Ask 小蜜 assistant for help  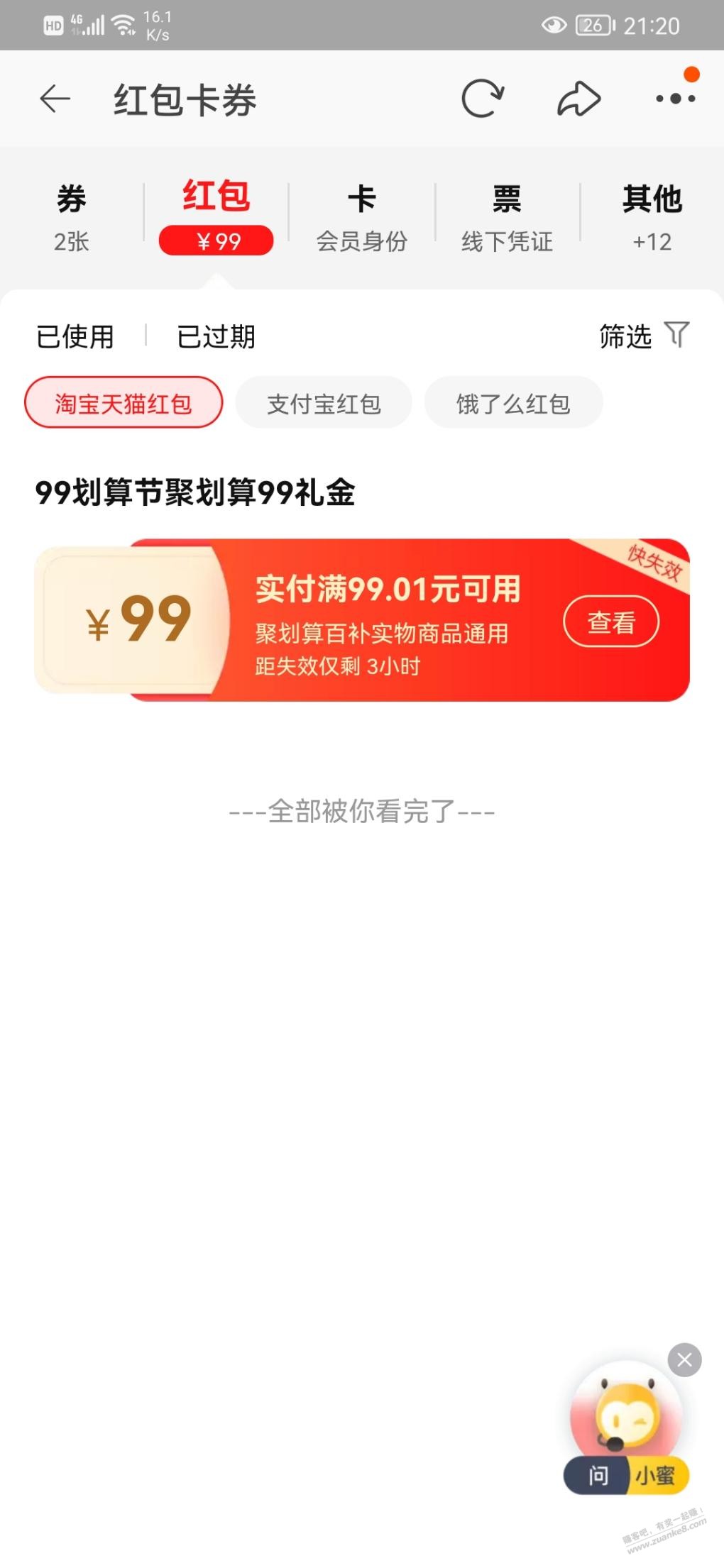click(626, 1433)
